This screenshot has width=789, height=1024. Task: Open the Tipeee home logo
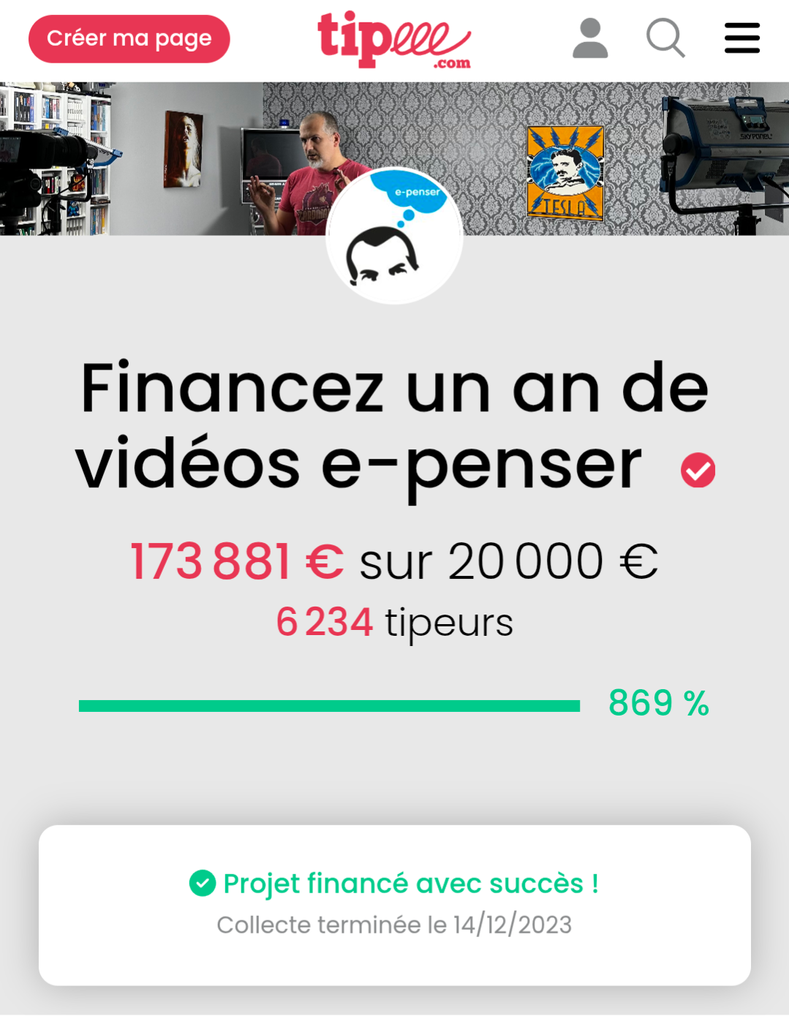394,39
